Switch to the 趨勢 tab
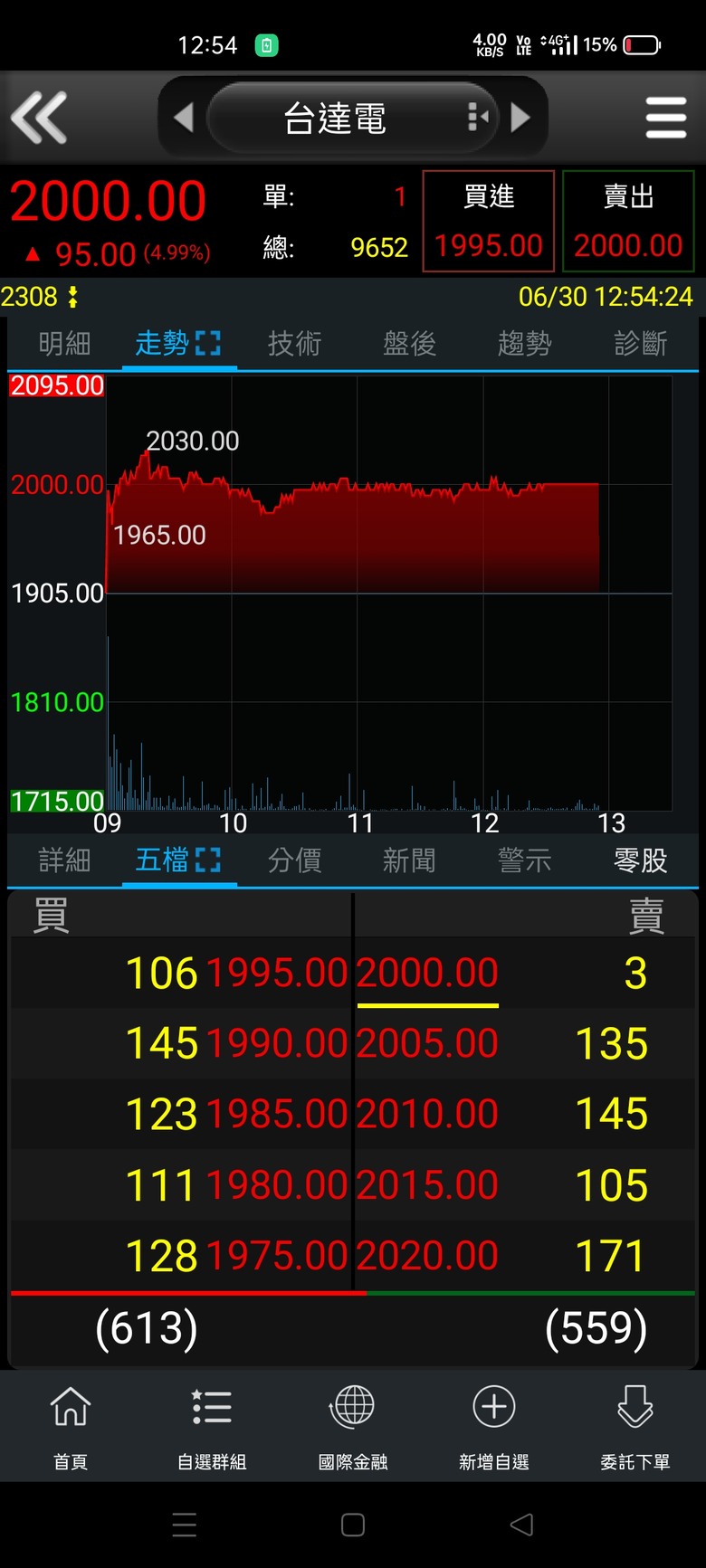The image size is (706, 1568). click(524, 343)
